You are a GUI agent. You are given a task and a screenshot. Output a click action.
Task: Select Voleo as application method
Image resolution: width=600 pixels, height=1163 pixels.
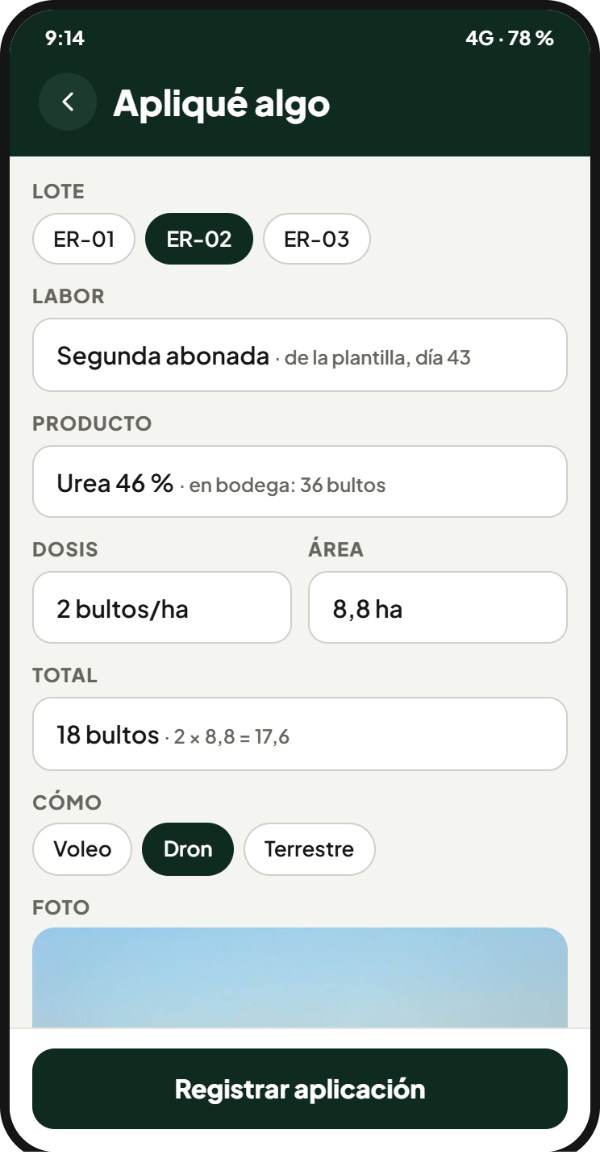pos(82,849)
